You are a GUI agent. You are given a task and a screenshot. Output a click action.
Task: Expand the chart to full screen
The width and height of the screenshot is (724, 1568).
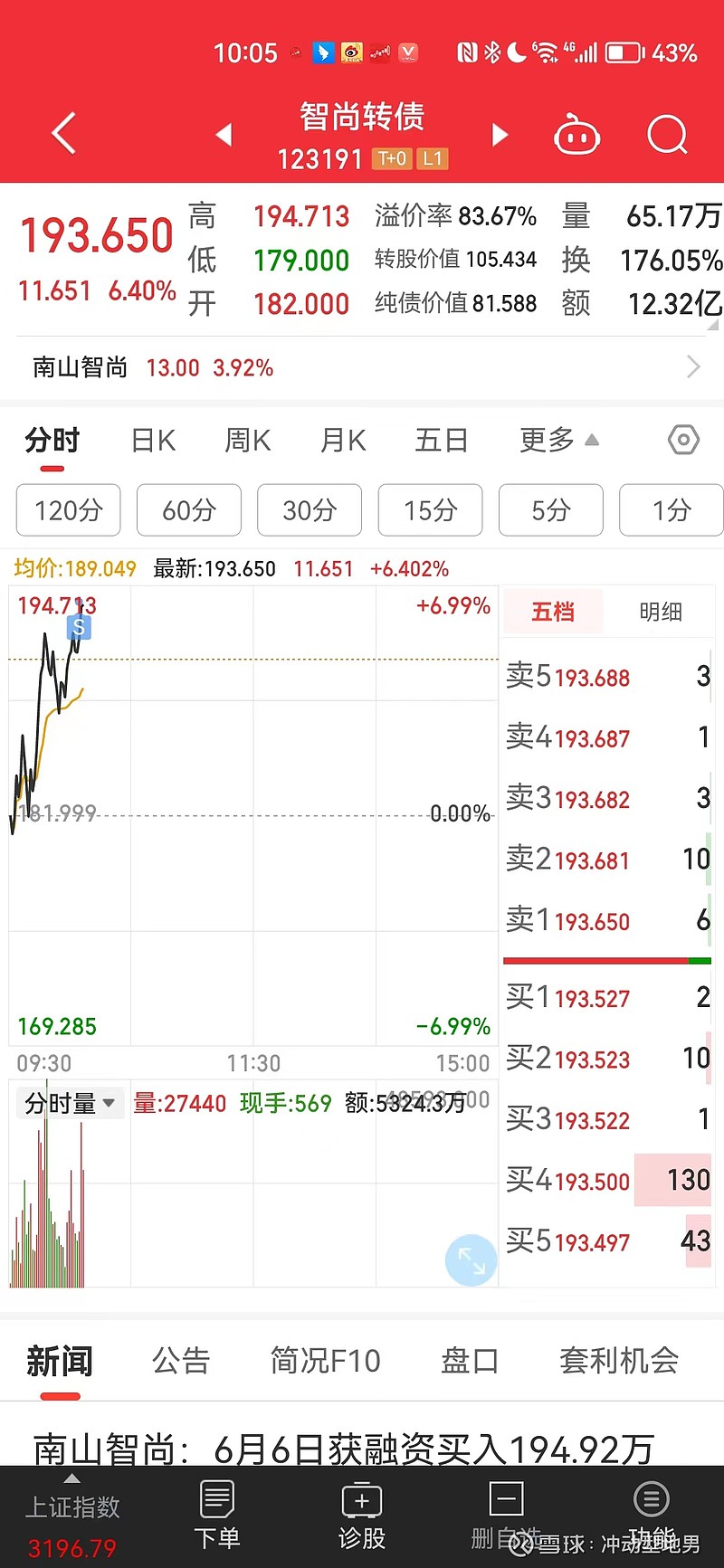pos(472,1260)
